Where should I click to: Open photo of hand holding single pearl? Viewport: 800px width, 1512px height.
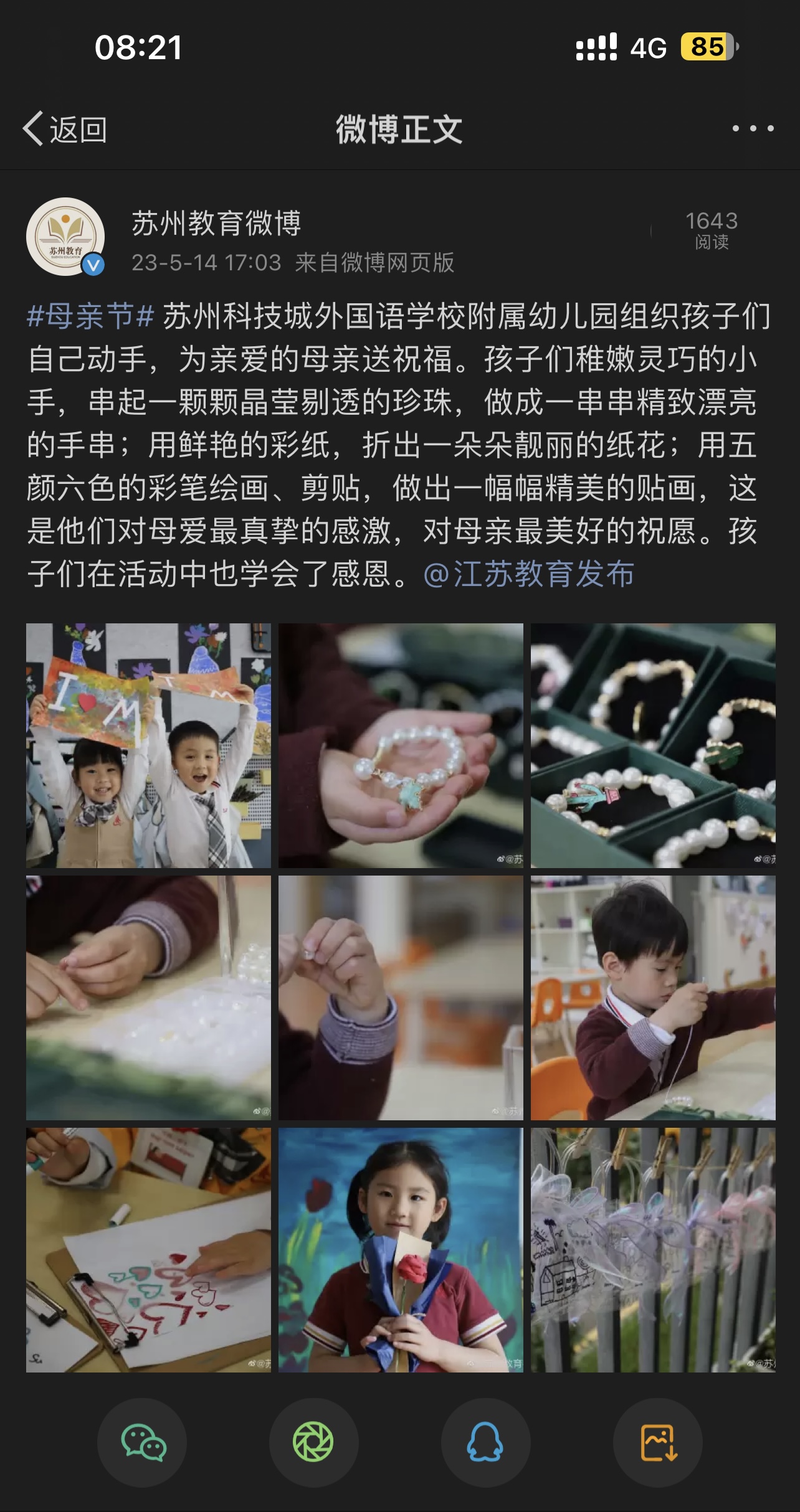coord(401,998)
